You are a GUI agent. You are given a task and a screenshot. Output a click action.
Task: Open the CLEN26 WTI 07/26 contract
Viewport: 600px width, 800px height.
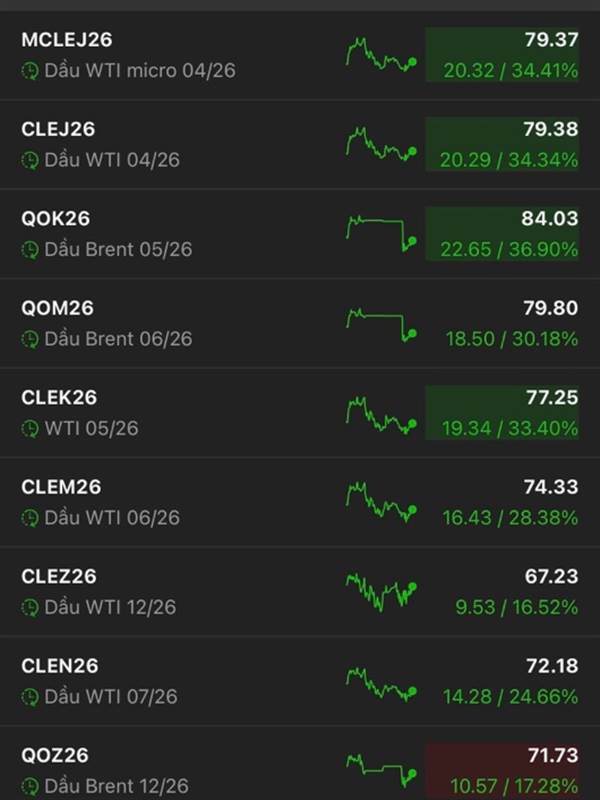tap(300, 681)
